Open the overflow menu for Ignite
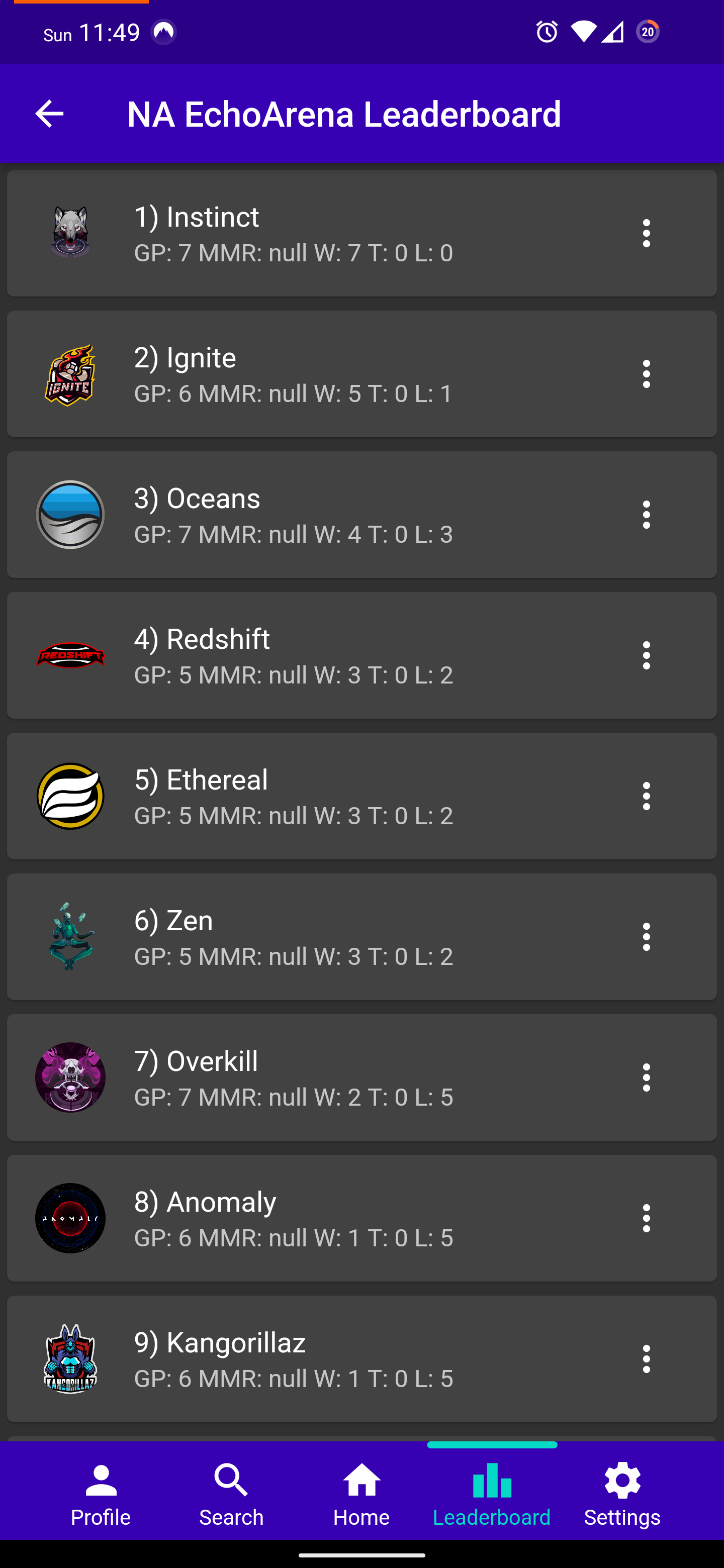The height and width of the screenshot is (1568, 724). point(646,374)
